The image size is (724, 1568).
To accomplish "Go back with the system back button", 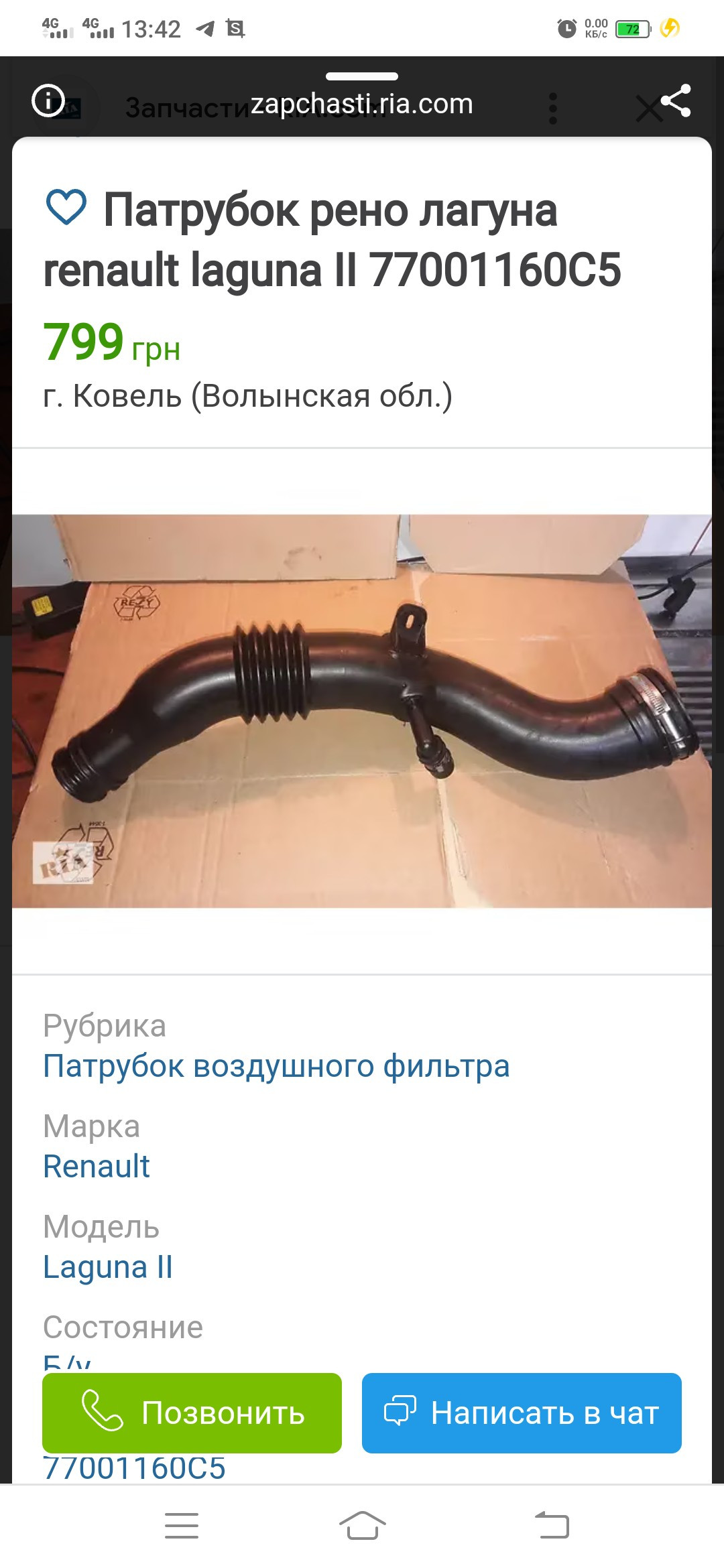I will [x=552, y=1526].
